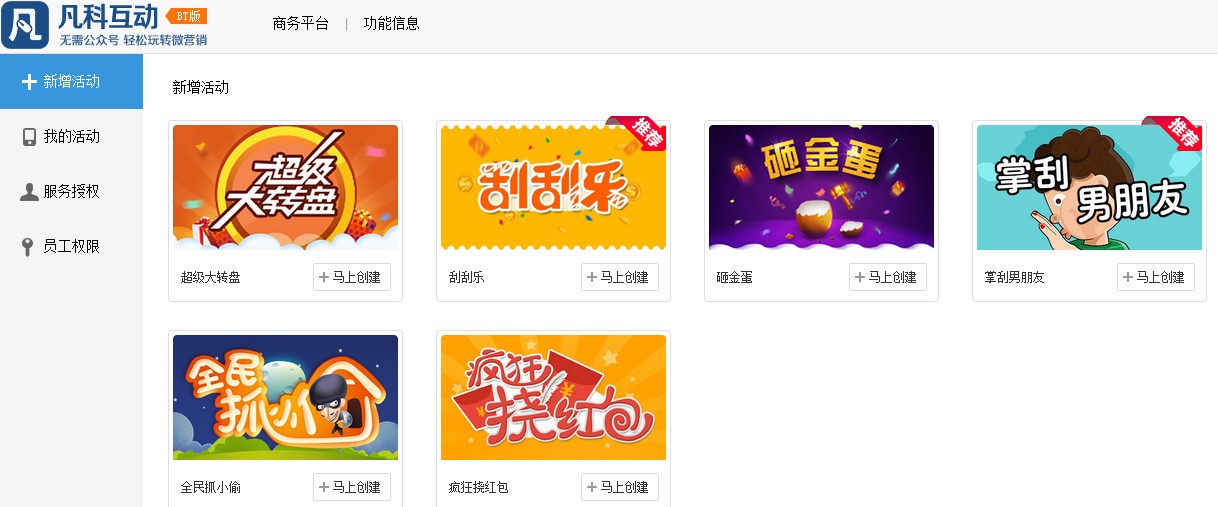
Task: Create the 掌刮男朋友 activity
Action: pyautogui.click(x=1155, y=277)
